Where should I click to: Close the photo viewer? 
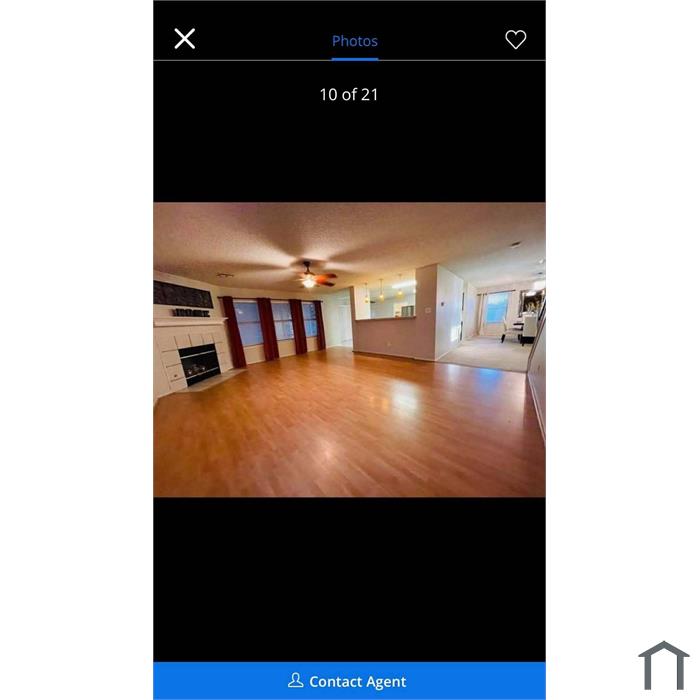pos(185,39)
